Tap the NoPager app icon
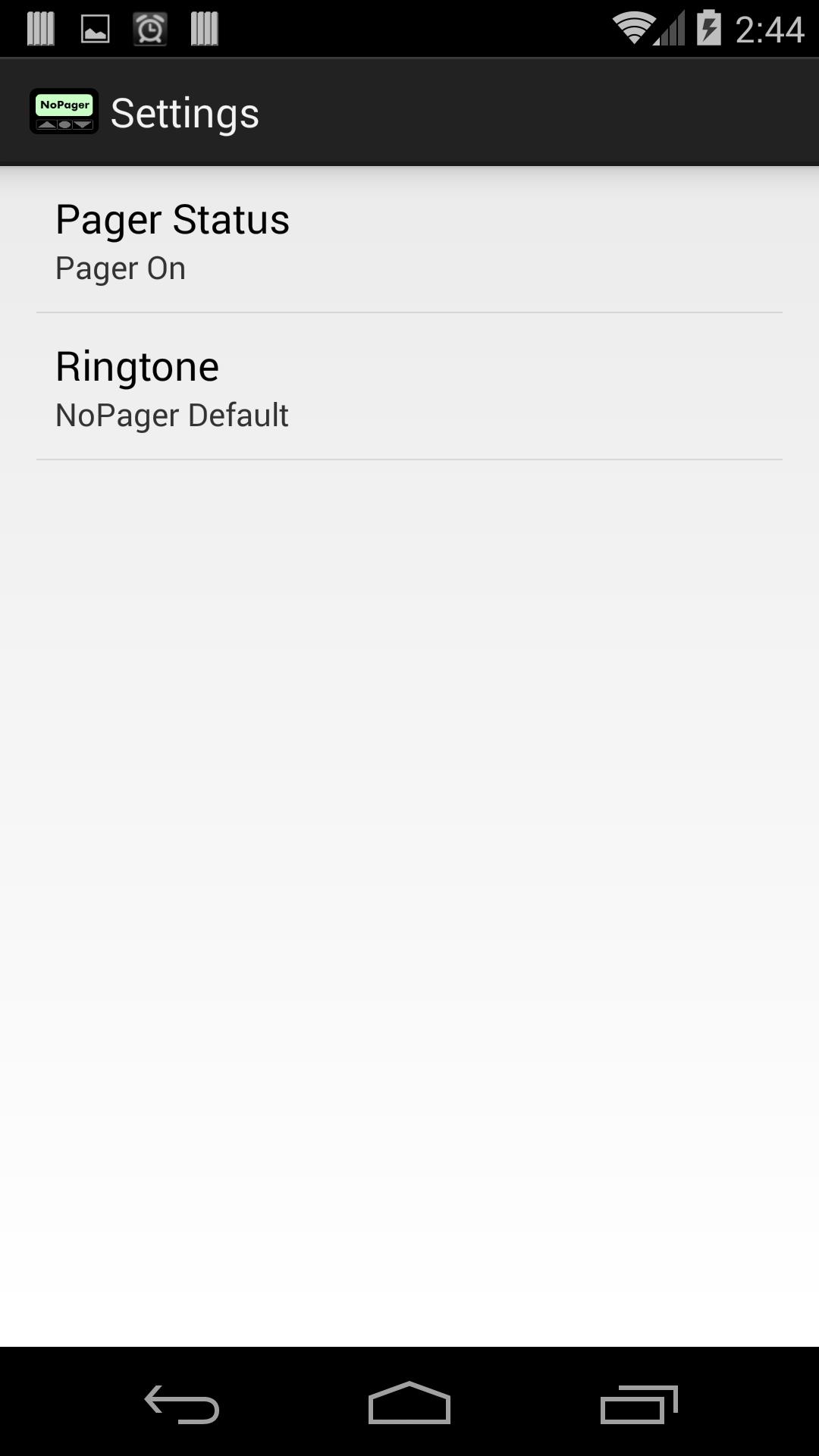The width and height of the screenshot is (819, 1456). 64,112
